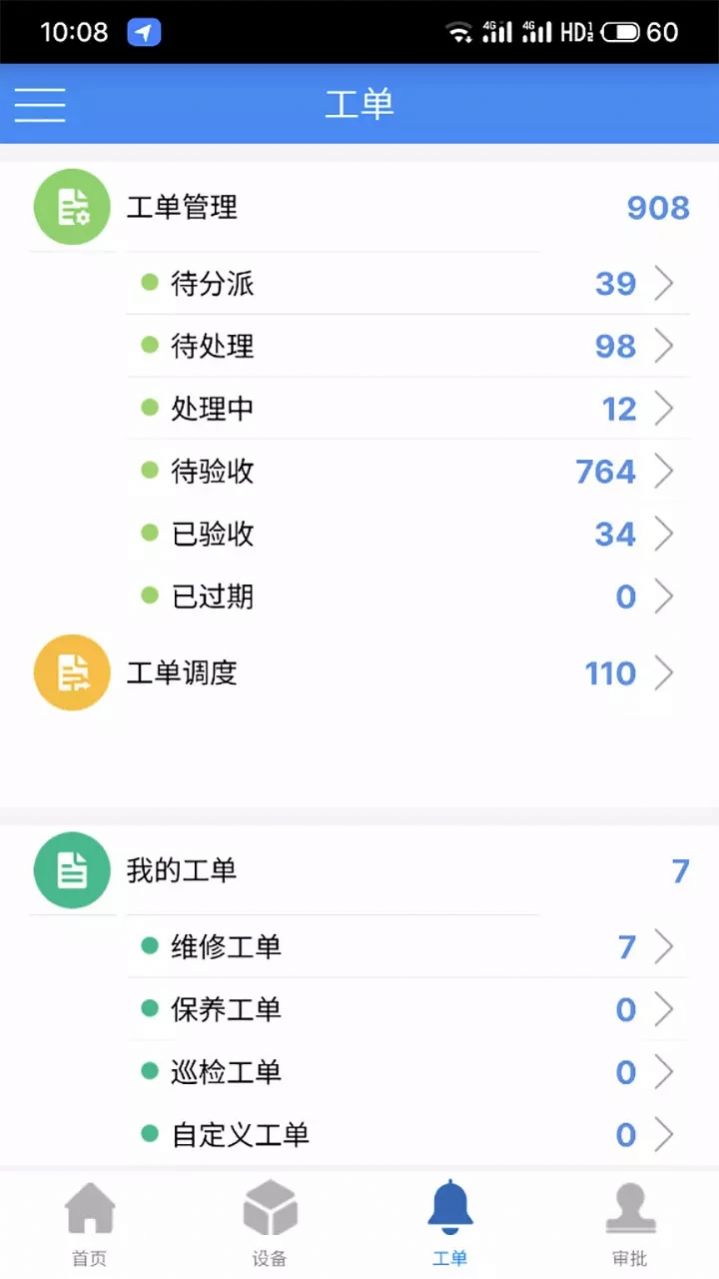
Task: Open the hamburger drawer menu
Action: 40,104
